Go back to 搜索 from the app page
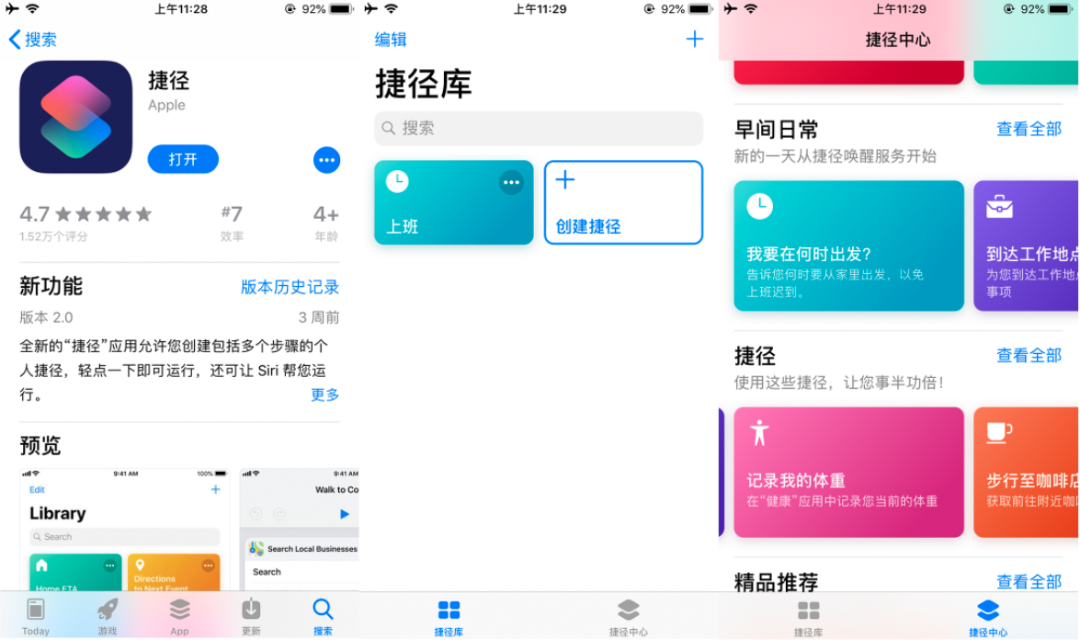Image resolution: width=1080 pixels, height=640 pixels. (x=32, y=40)
